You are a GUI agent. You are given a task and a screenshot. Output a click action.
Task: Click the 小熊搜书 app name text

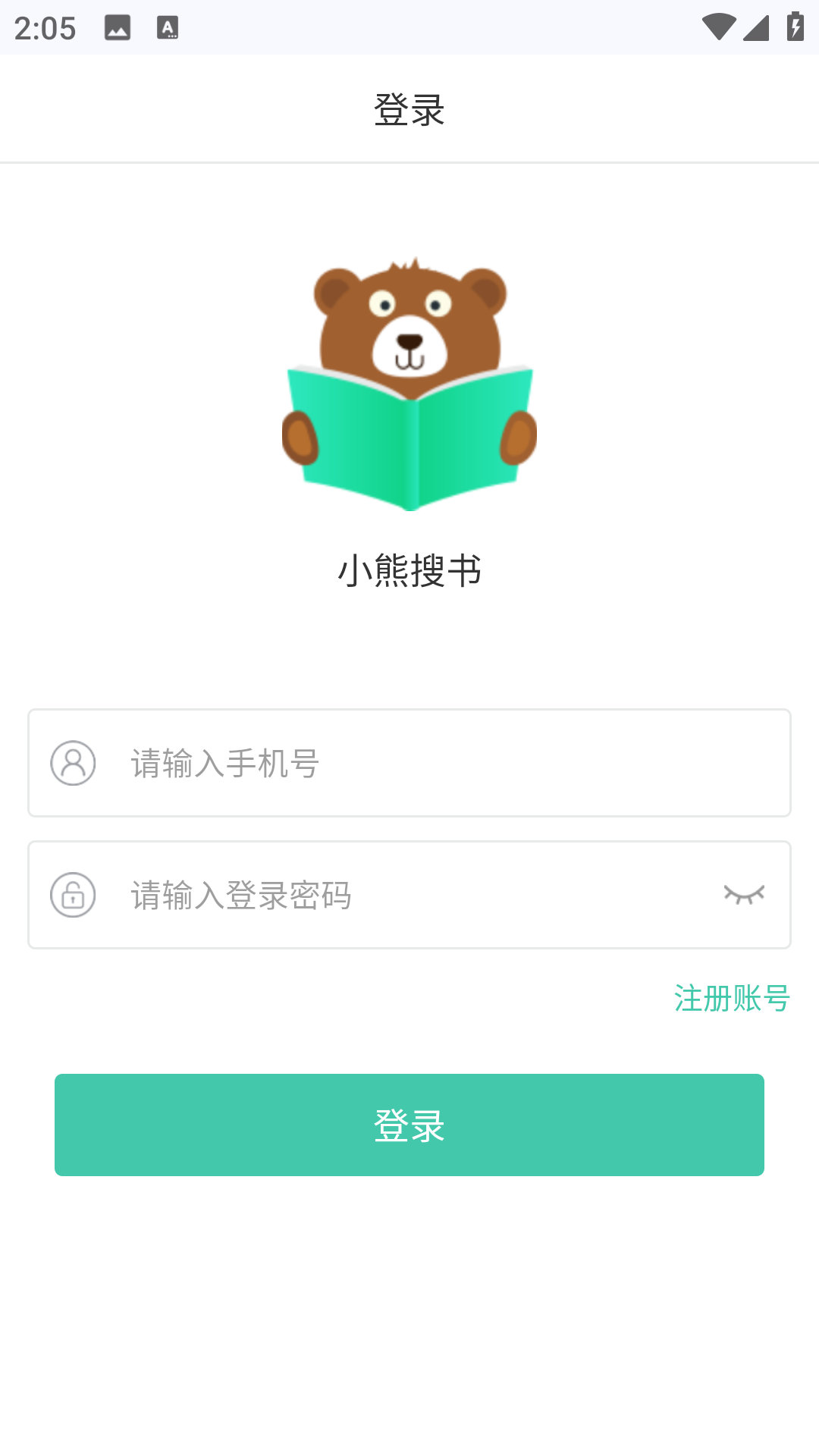409,570
